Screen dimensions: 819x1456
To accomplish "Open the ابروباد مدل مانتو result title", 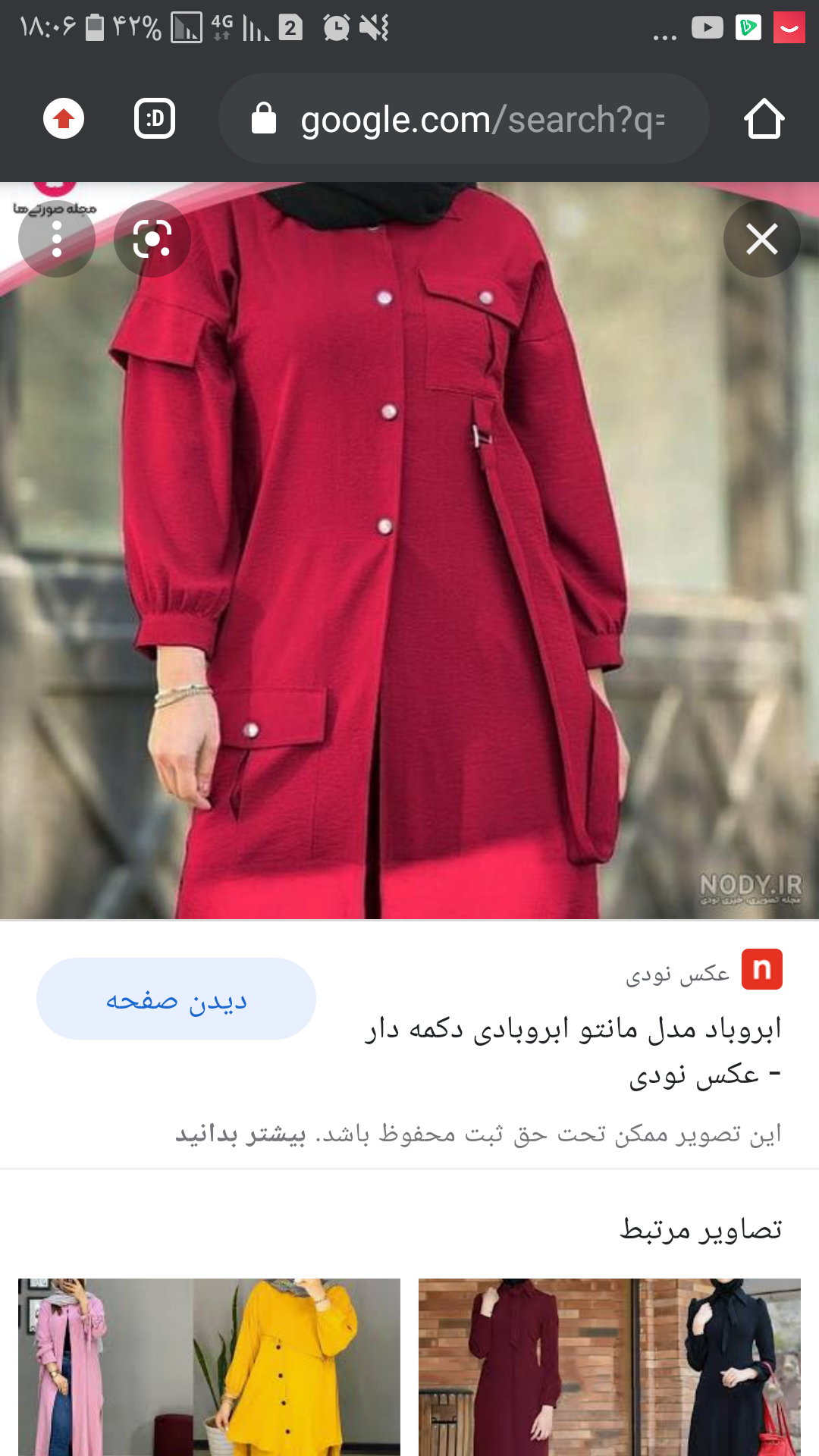I will 573,1050.
